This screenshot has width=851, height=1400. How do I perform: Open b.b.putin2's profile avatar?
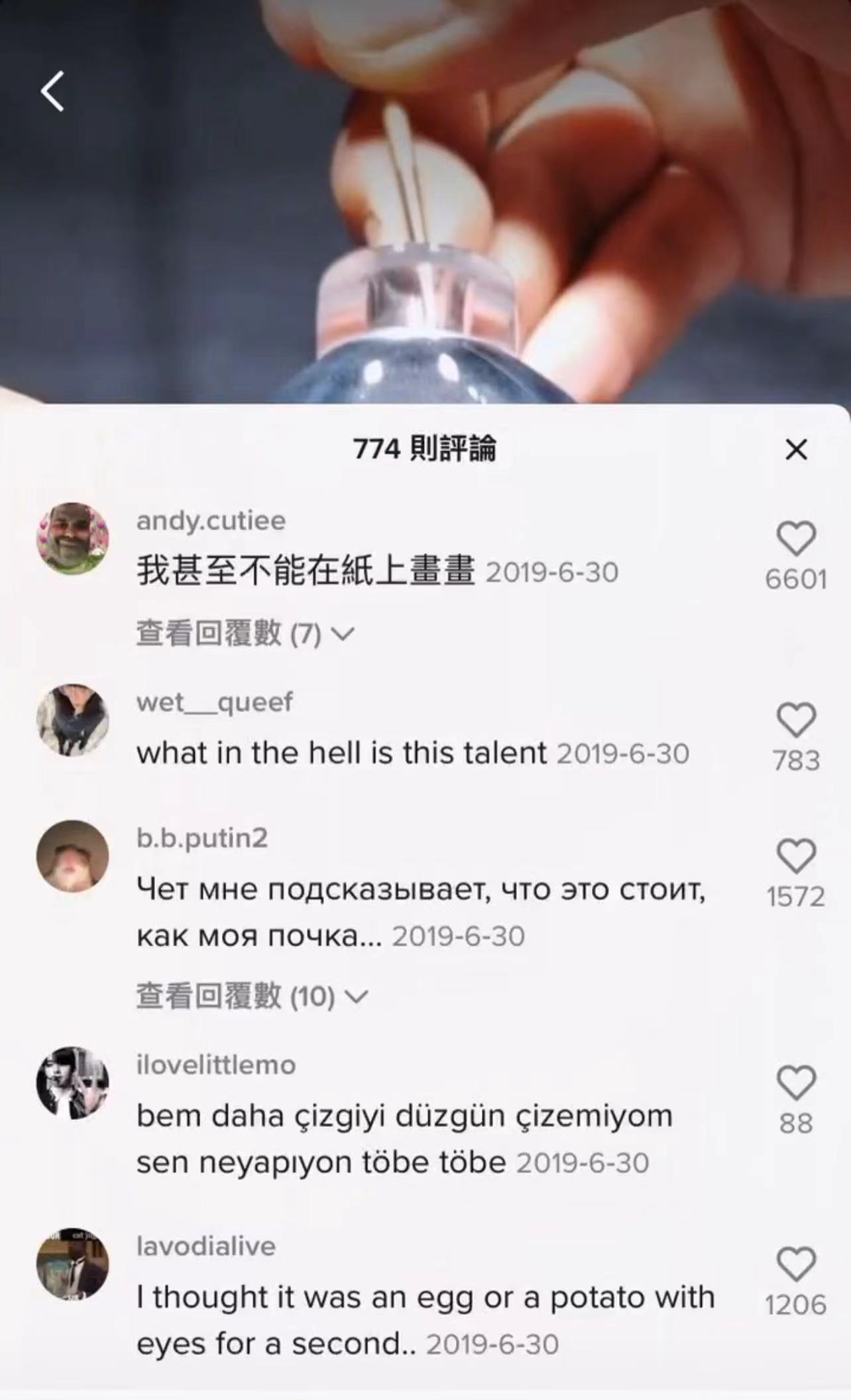72,856
